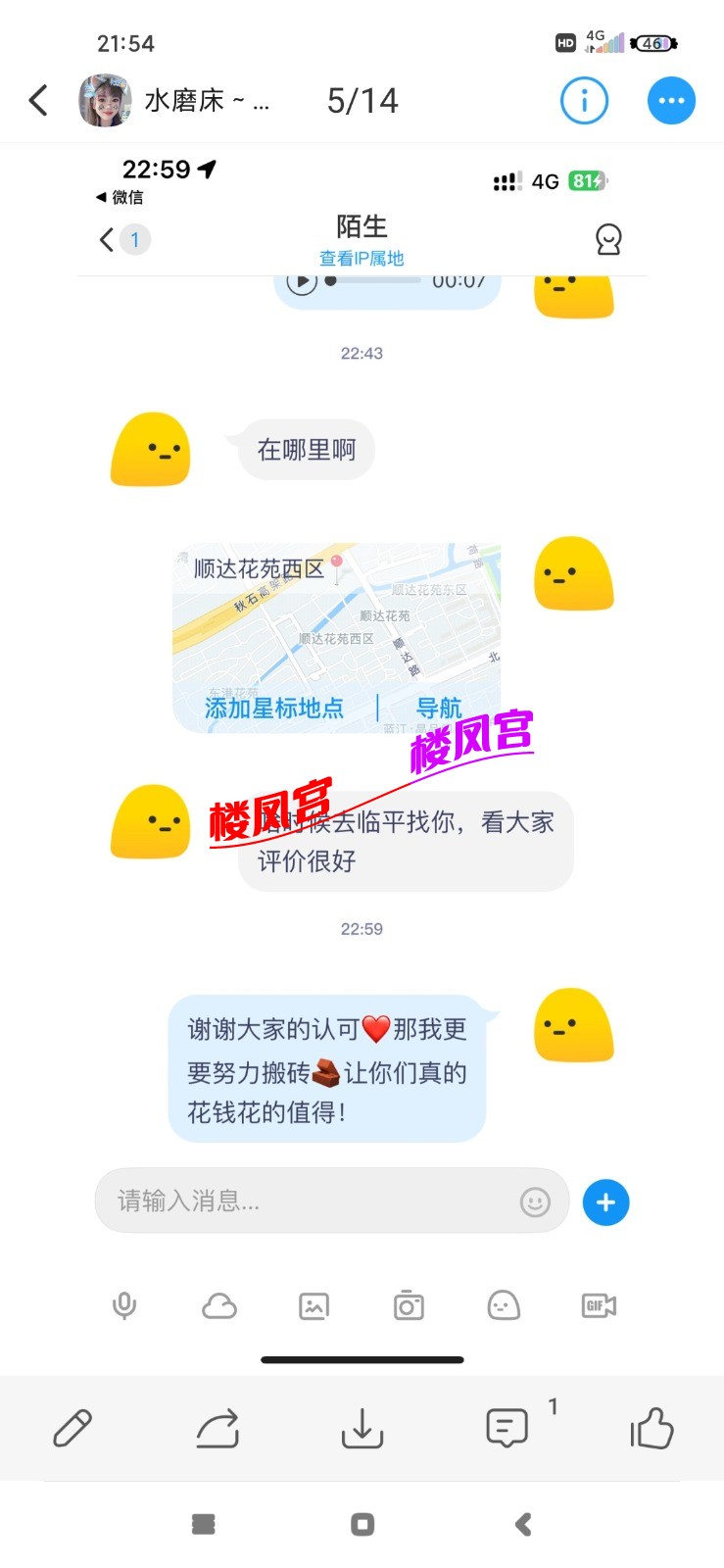Open the chat info circle icon
The image size is (724, 1568).
[584, 100]
